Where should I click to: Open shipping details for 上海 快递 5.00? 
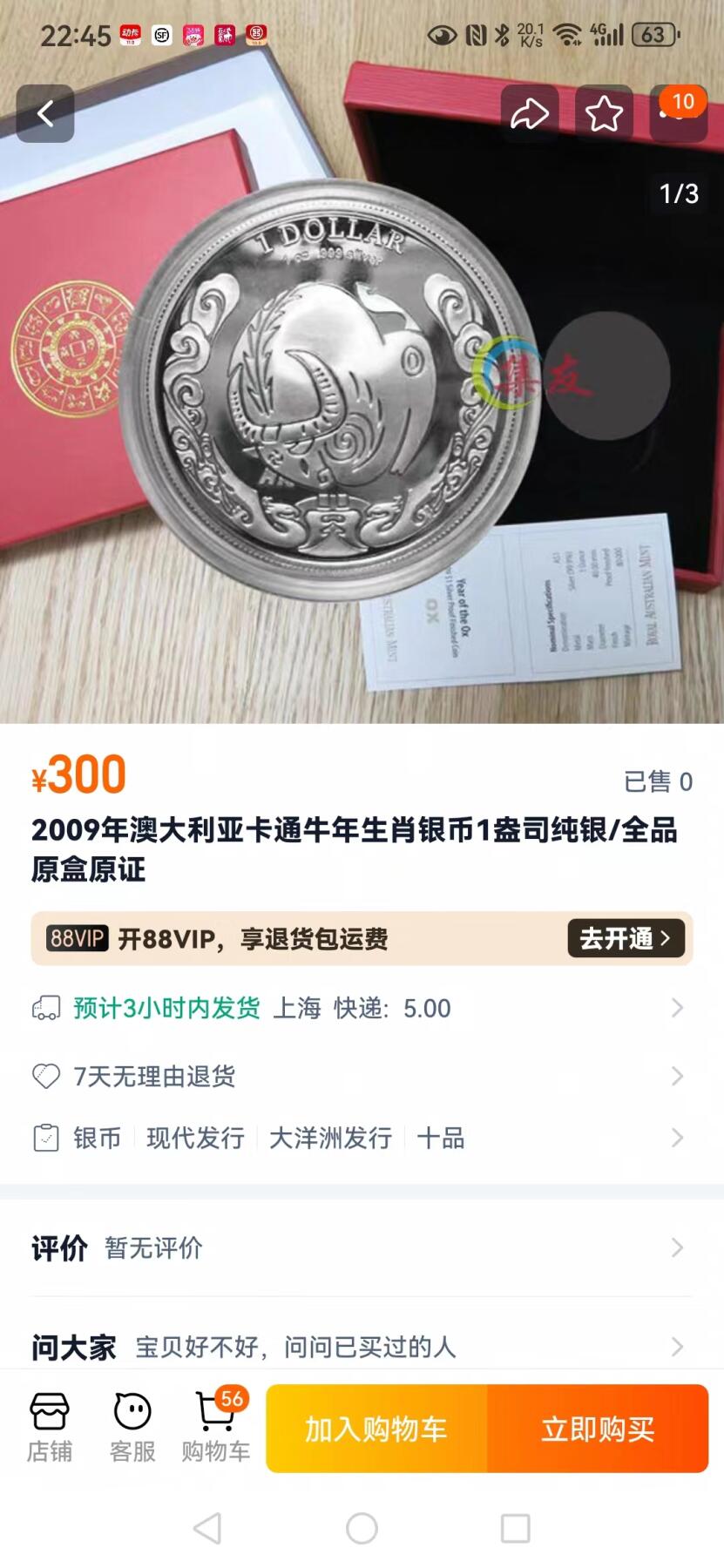point(362,1008)
